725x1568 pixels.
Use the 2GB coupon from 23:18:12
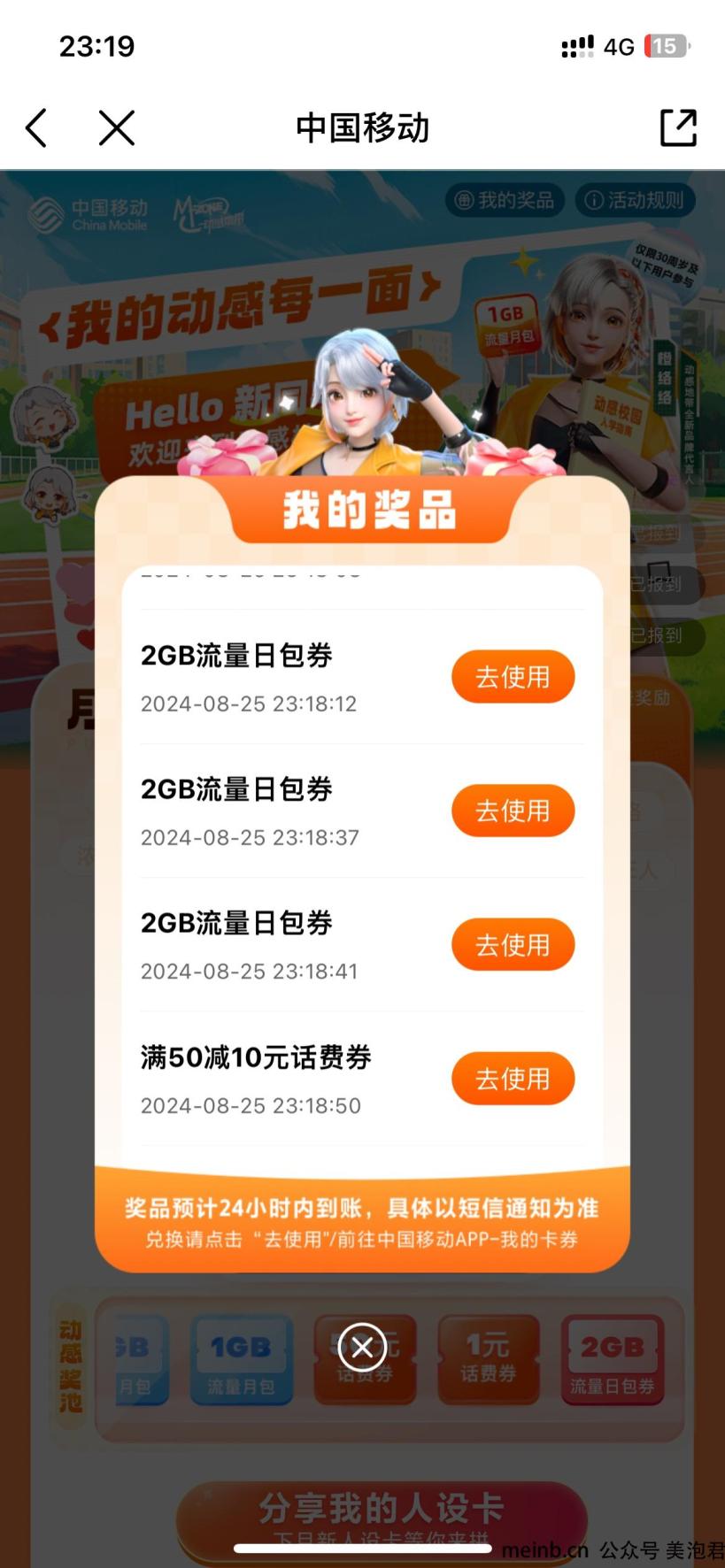[513, 677]
